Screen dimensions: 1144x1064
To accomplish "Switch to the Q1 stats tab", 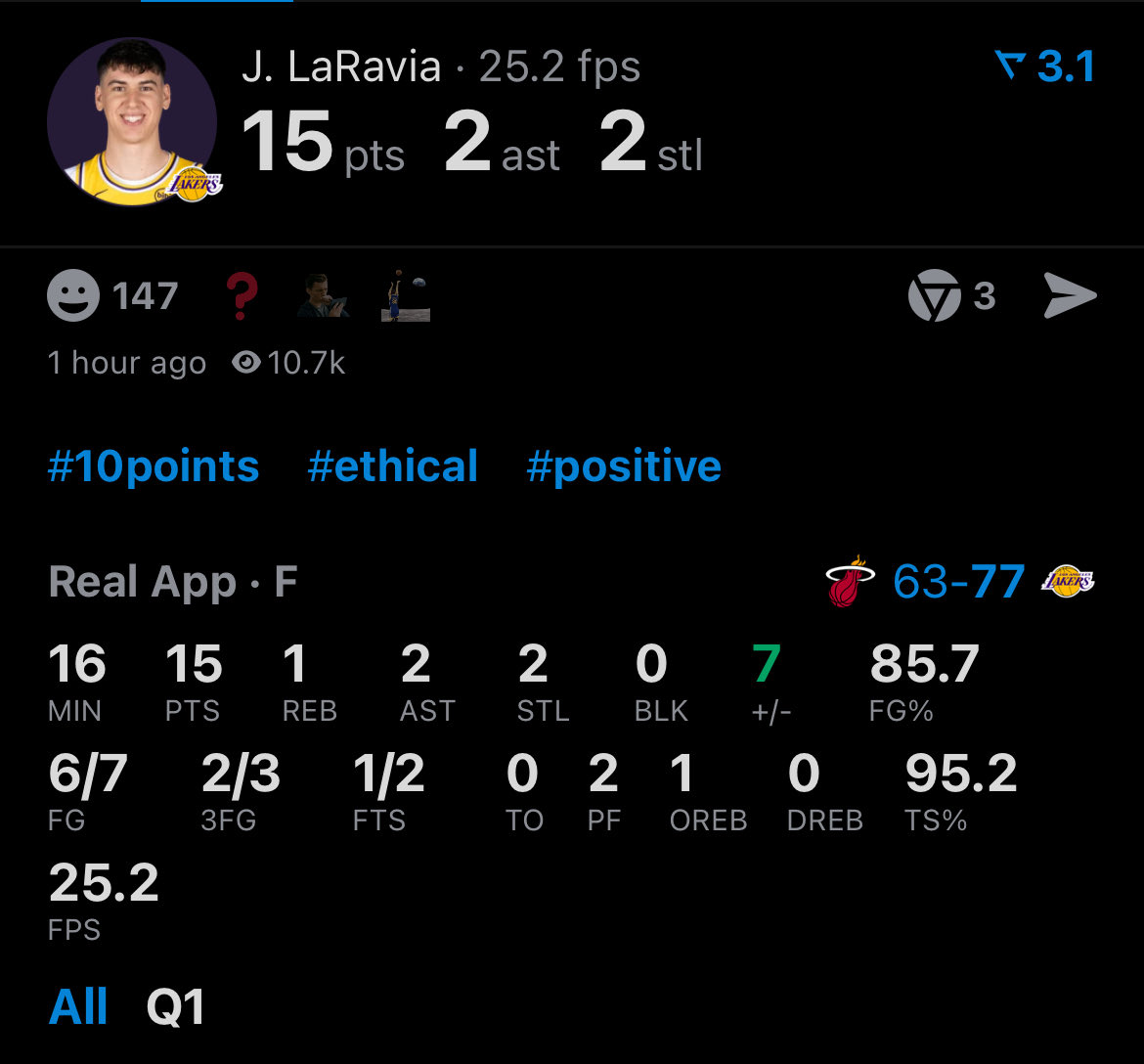I will [176, 1006].
